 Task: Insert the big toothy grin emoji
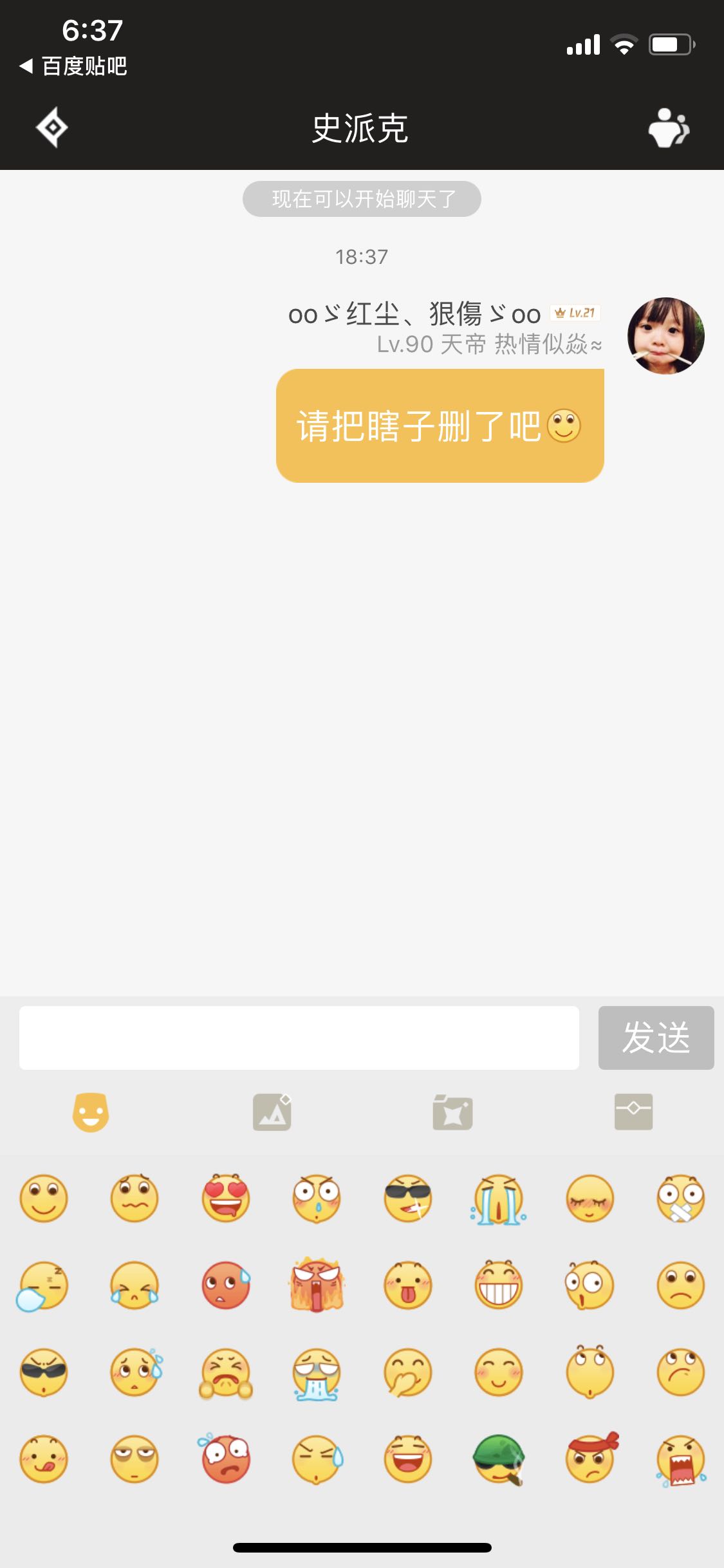499,1285
